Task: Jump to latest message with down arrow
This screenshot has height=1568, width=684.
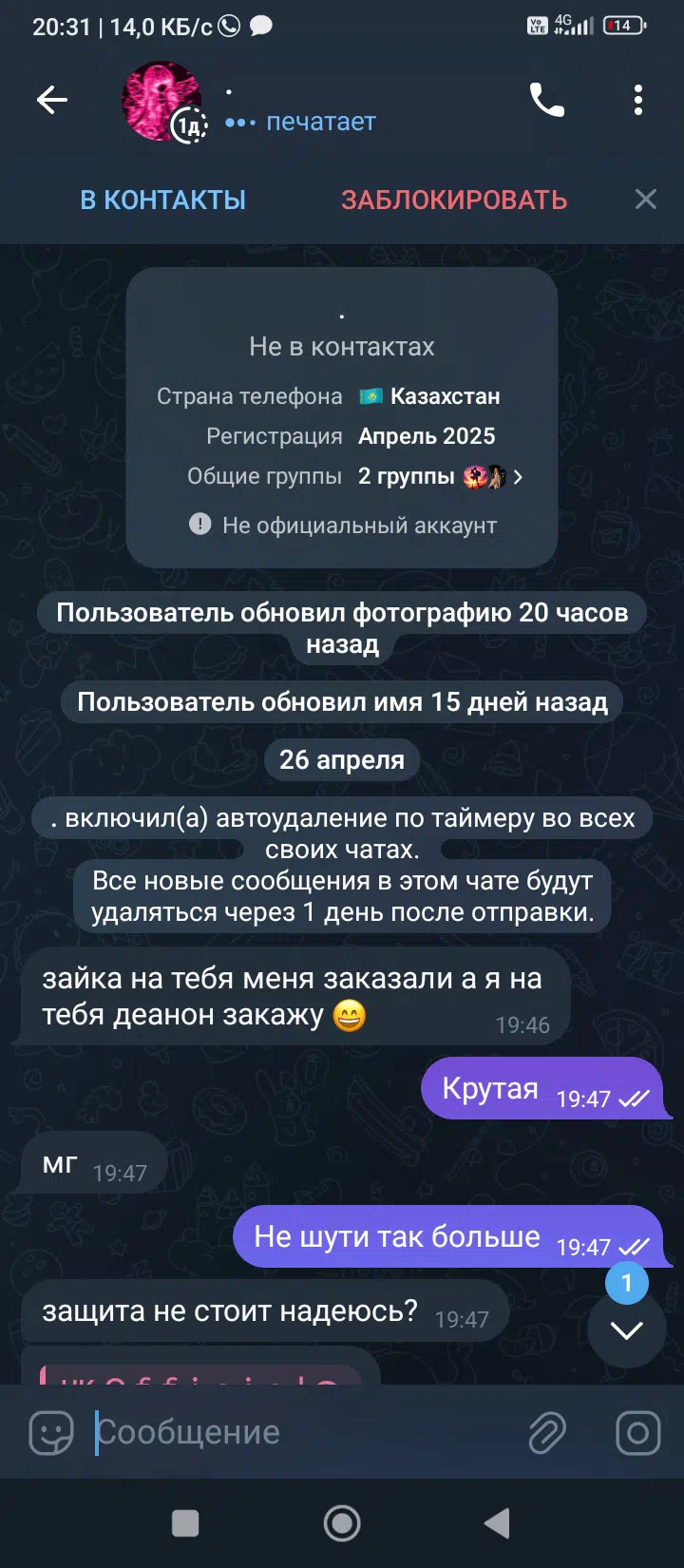Action: tap(627, 1329)
